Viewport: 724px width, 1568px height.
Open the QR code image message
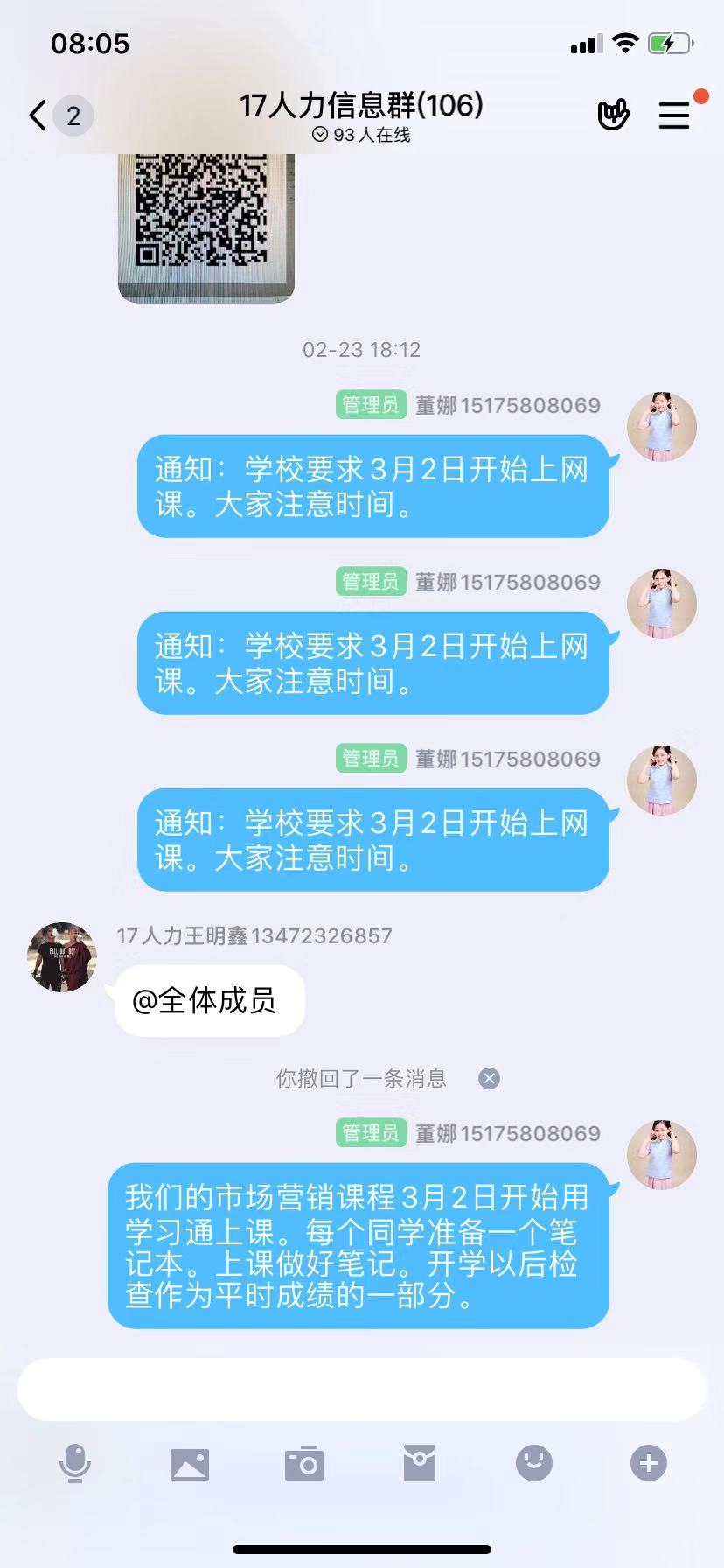[x=206, y=223]
